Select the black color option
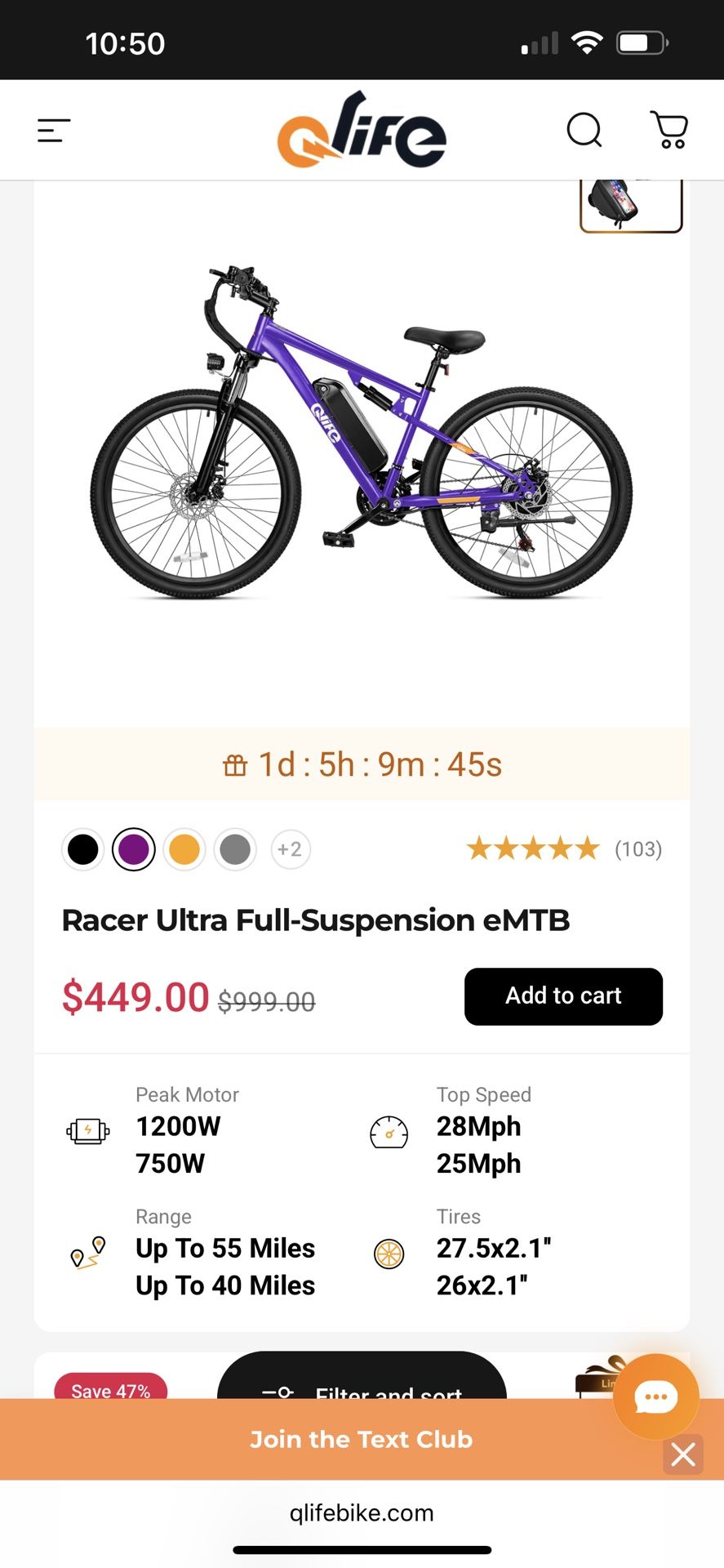This screenshot has height=1568, width=724. coord(82,849)
